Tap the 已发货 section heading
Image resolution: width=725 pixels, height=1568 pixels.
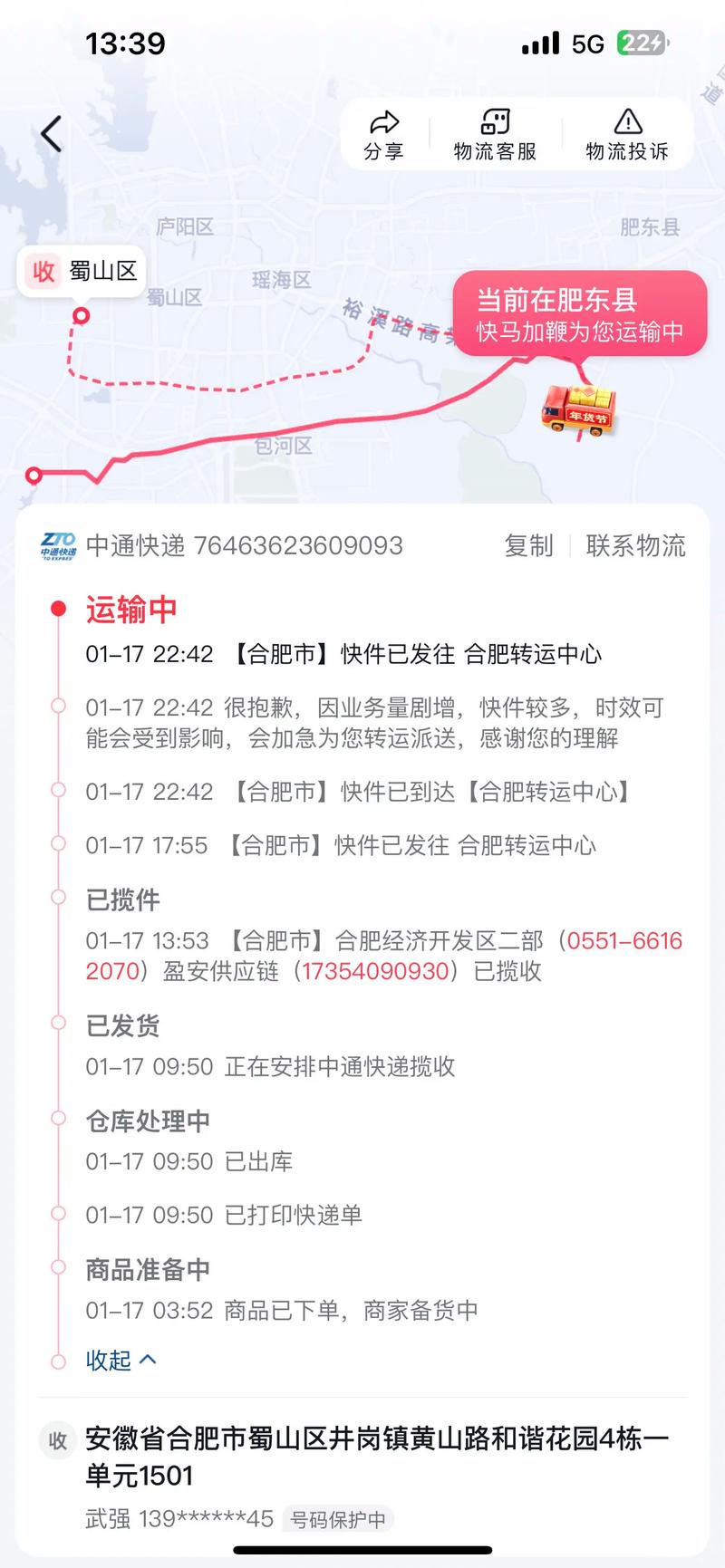[x=123, y=1025]
